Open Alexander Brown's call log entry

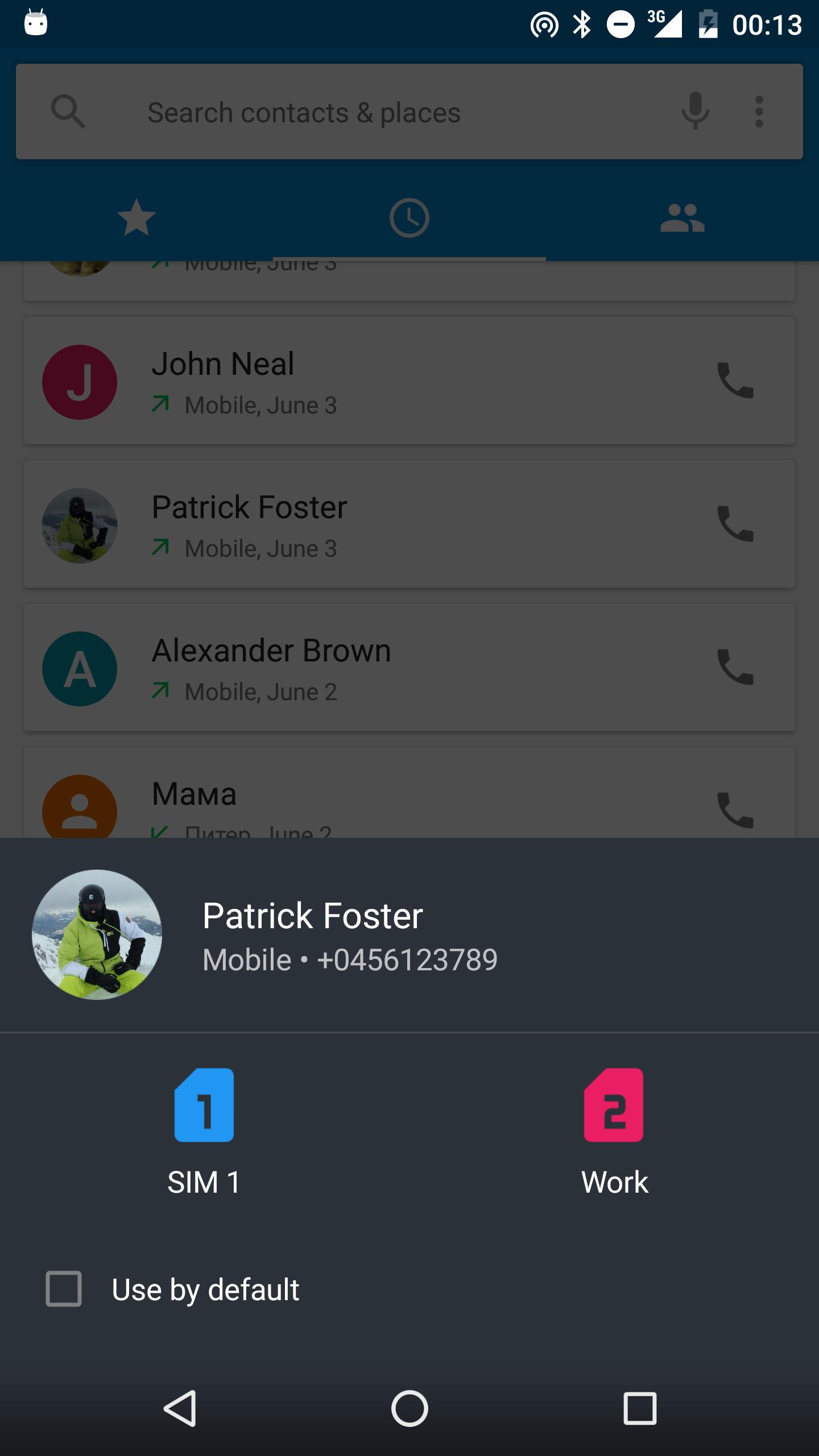click(364, 667)
